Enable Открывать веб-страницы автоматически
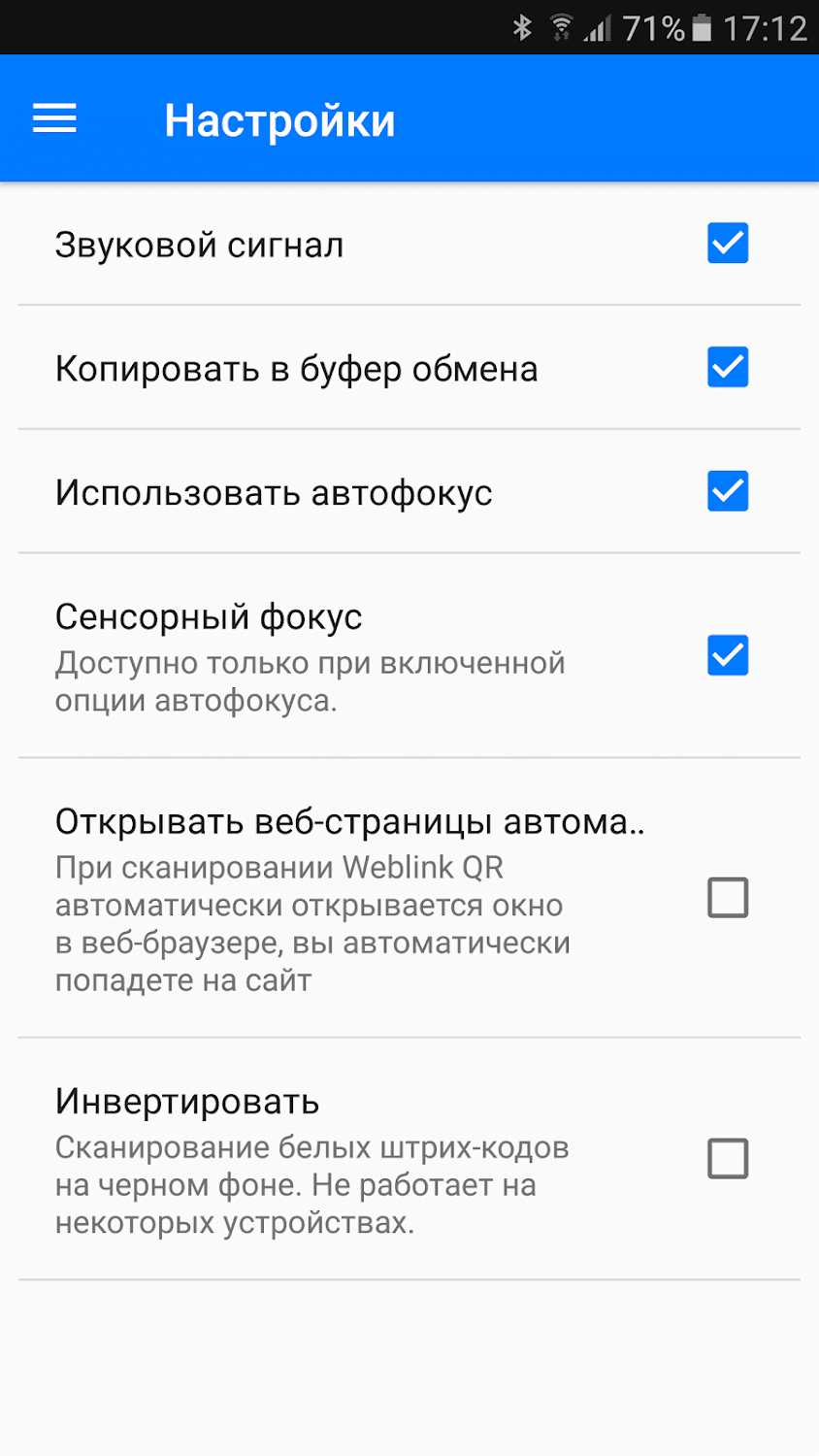Screen dimensions: 819x1456 point(728,898)
